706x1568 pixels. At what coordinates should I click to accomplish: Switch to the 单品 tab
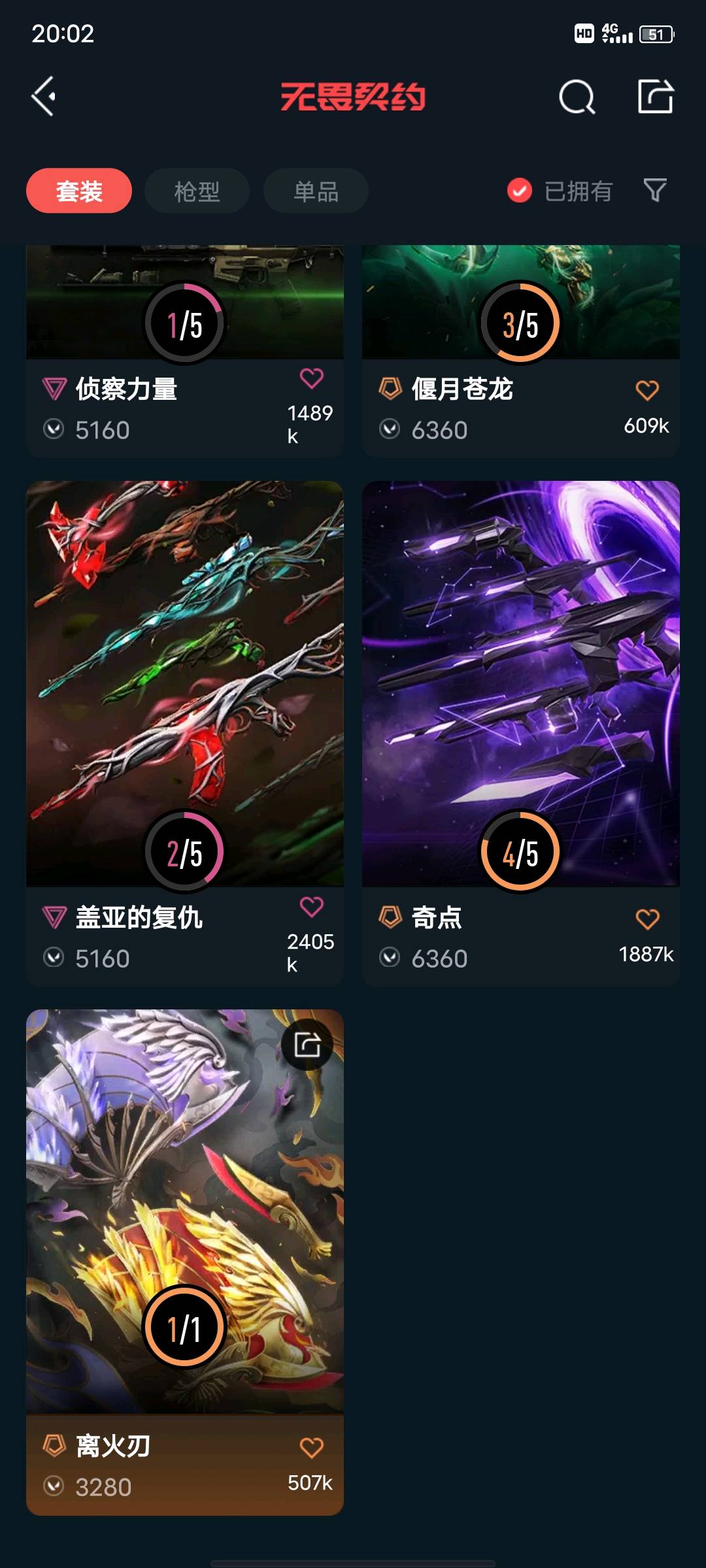316,191
